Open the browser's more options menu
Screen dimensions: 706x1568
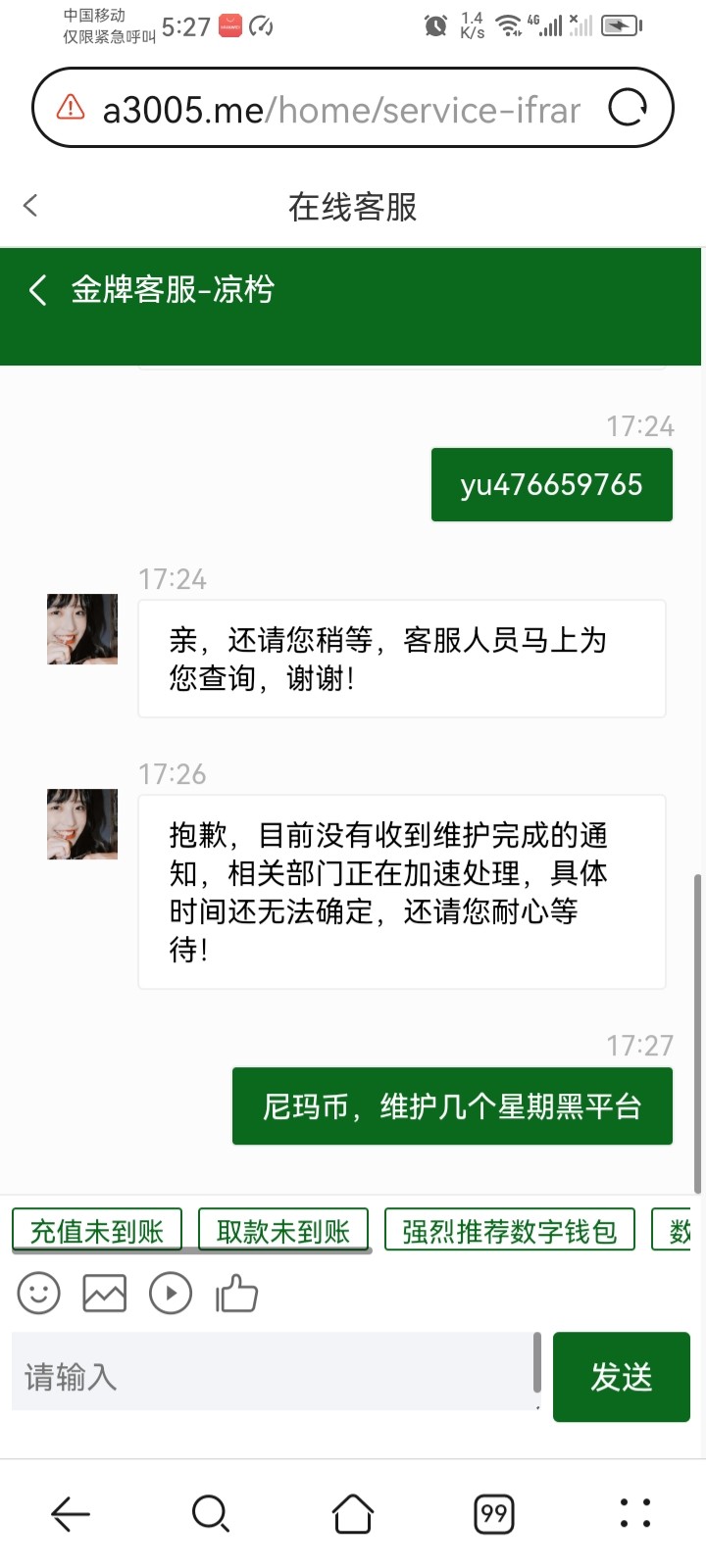coord(635,1513)
